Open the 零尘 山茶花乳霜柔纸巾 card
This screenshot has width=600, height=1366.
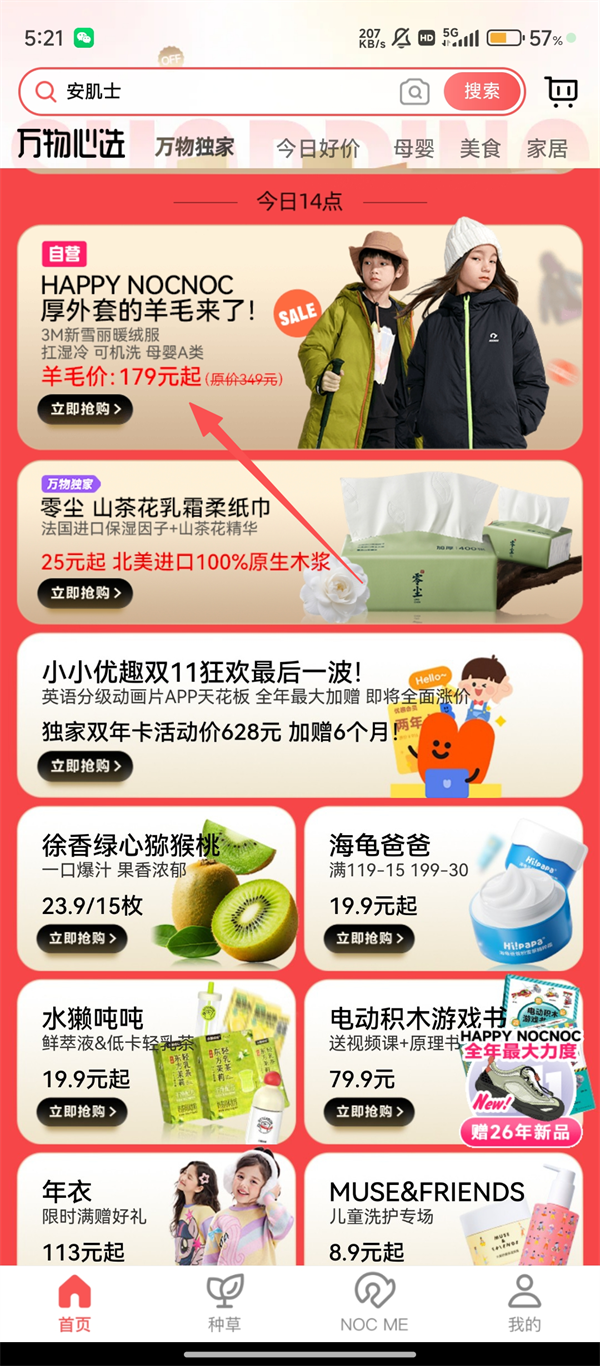click(300, 540)
